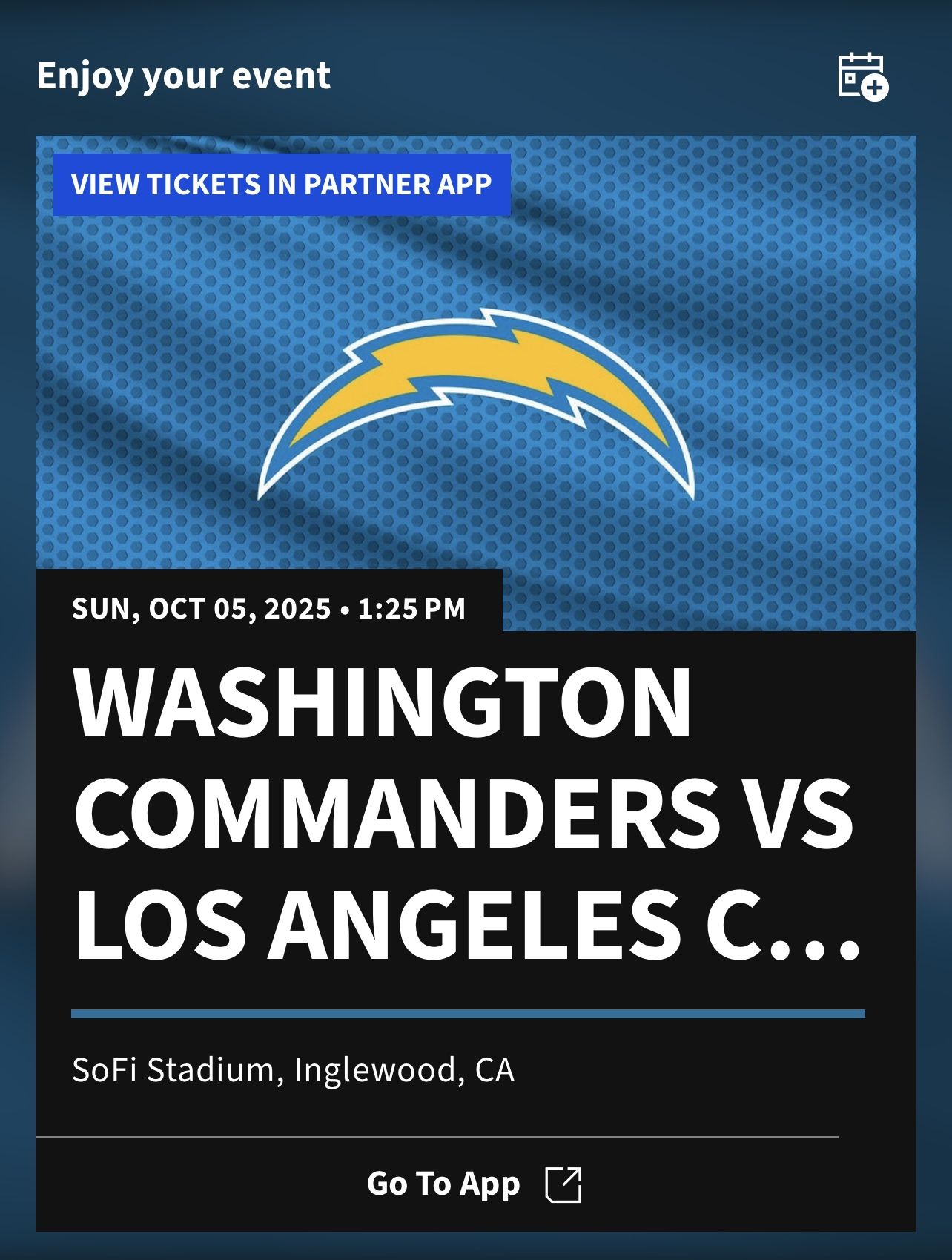Tap View Tickets in Partner App
952x1260 pixels.
tap(282, 185)
